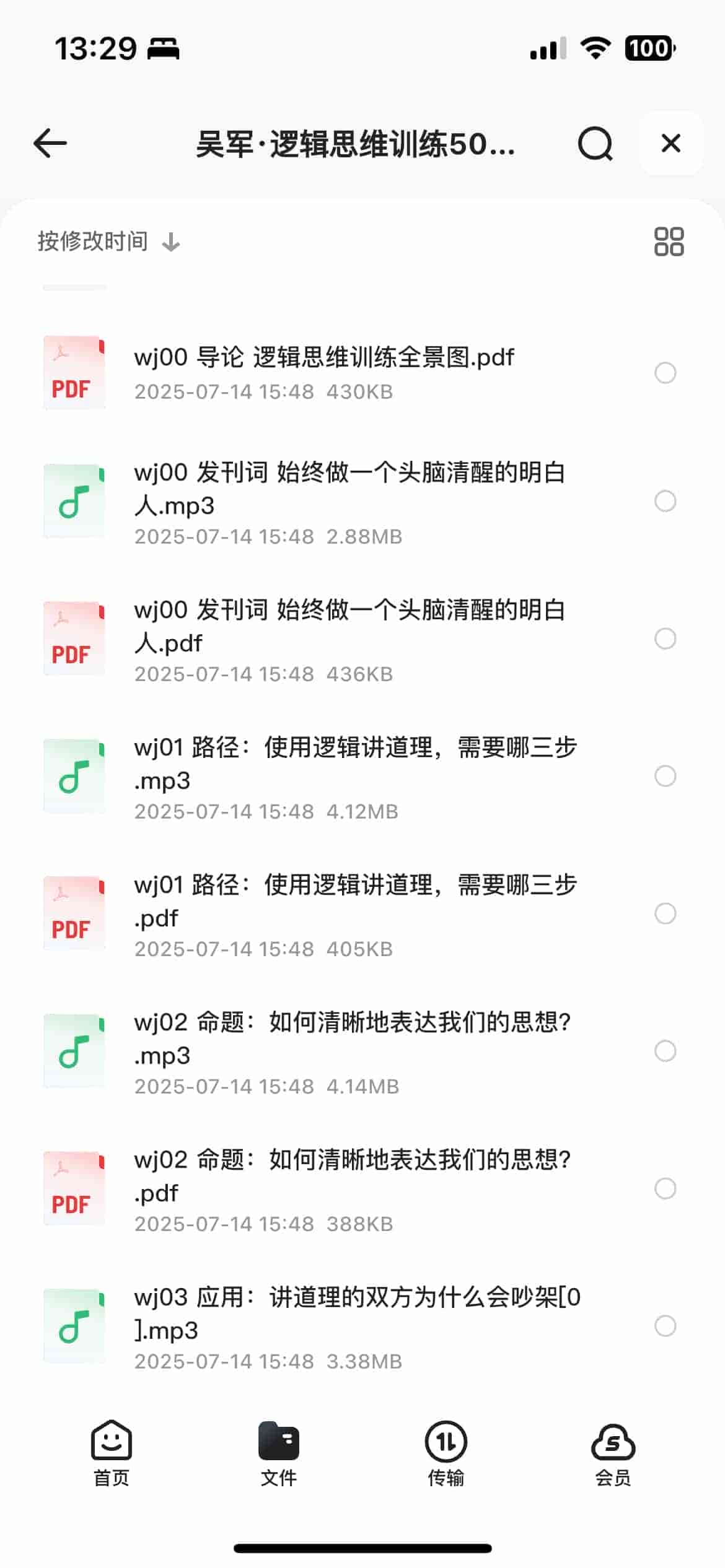Tap the grid view layout icon
Viewport: 725px width, 1568px height.
point(669,241)
